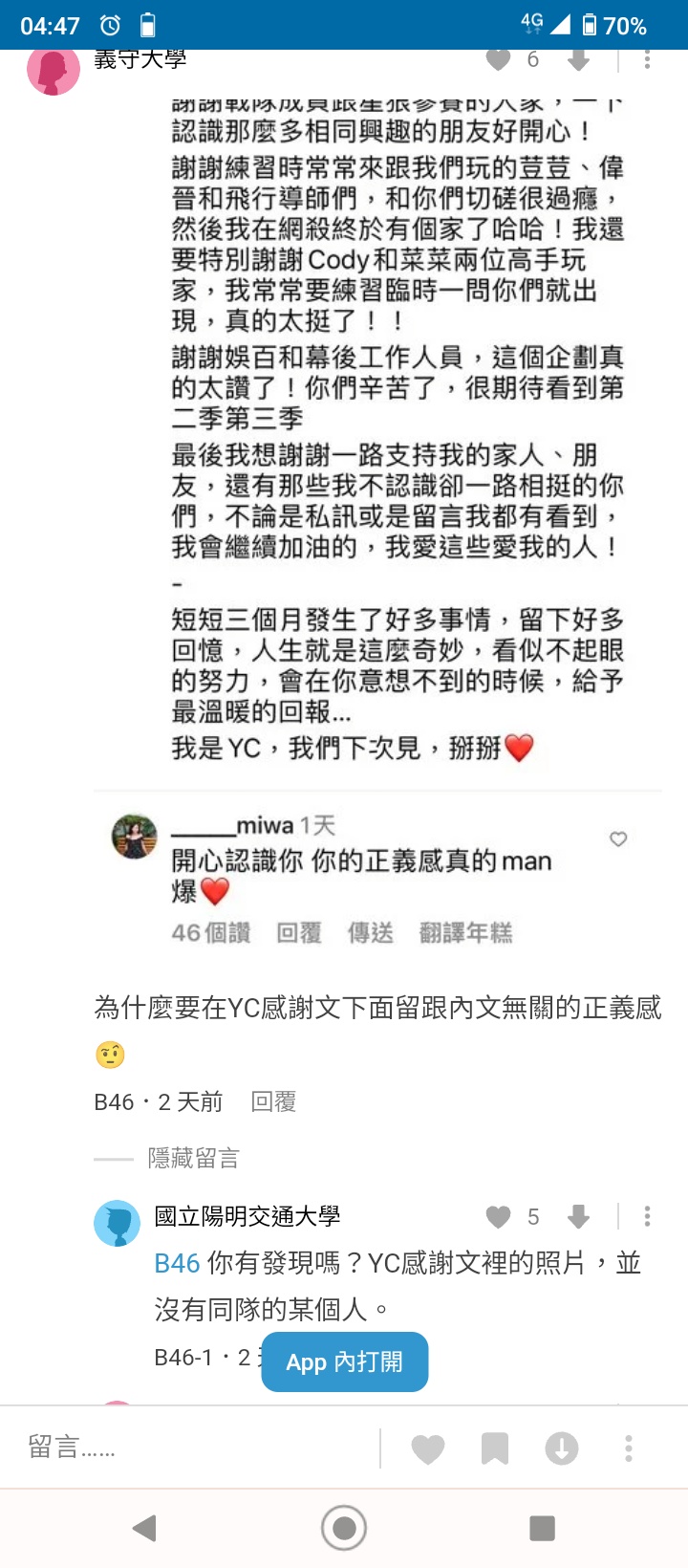Downvote the 國立陽明交通大學 reply
688x1568 pixels.
[578, 1216]
